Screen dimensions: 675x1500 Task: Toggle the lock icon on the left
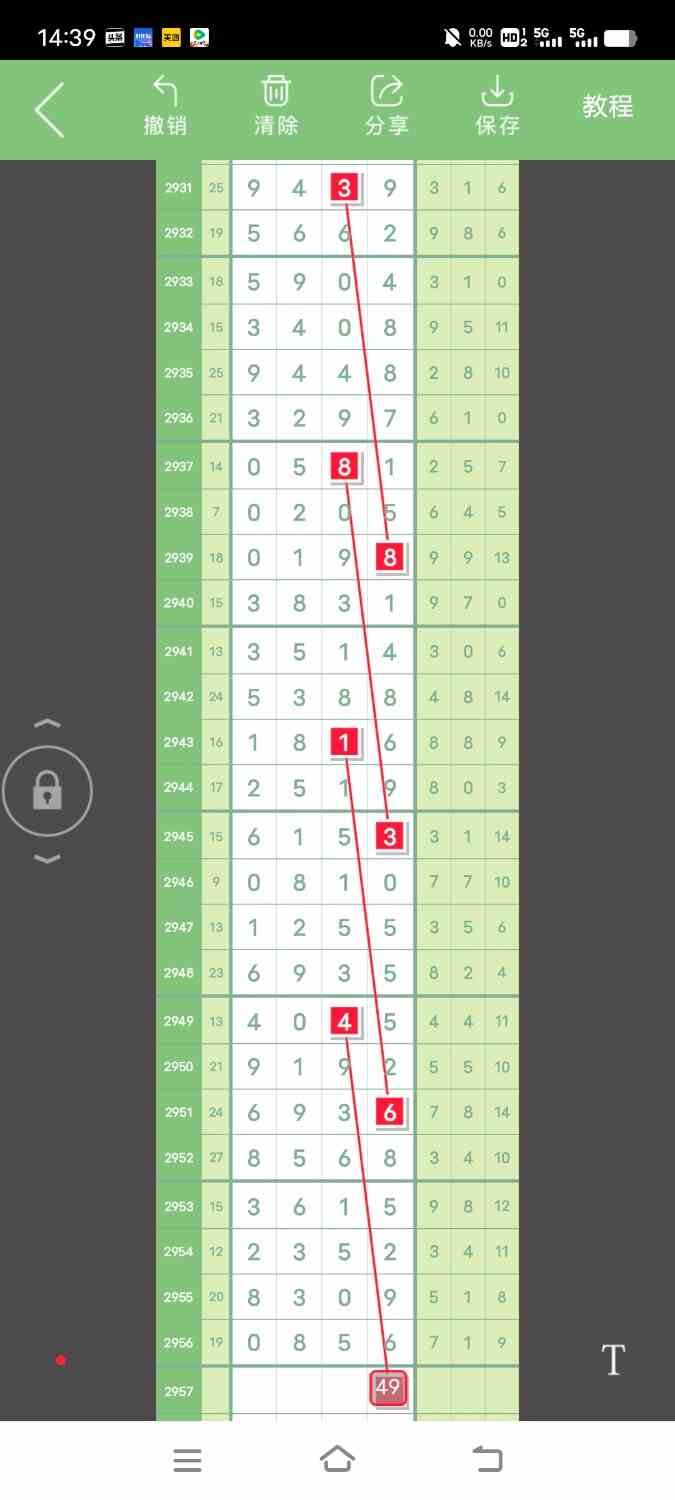[47, 792]
